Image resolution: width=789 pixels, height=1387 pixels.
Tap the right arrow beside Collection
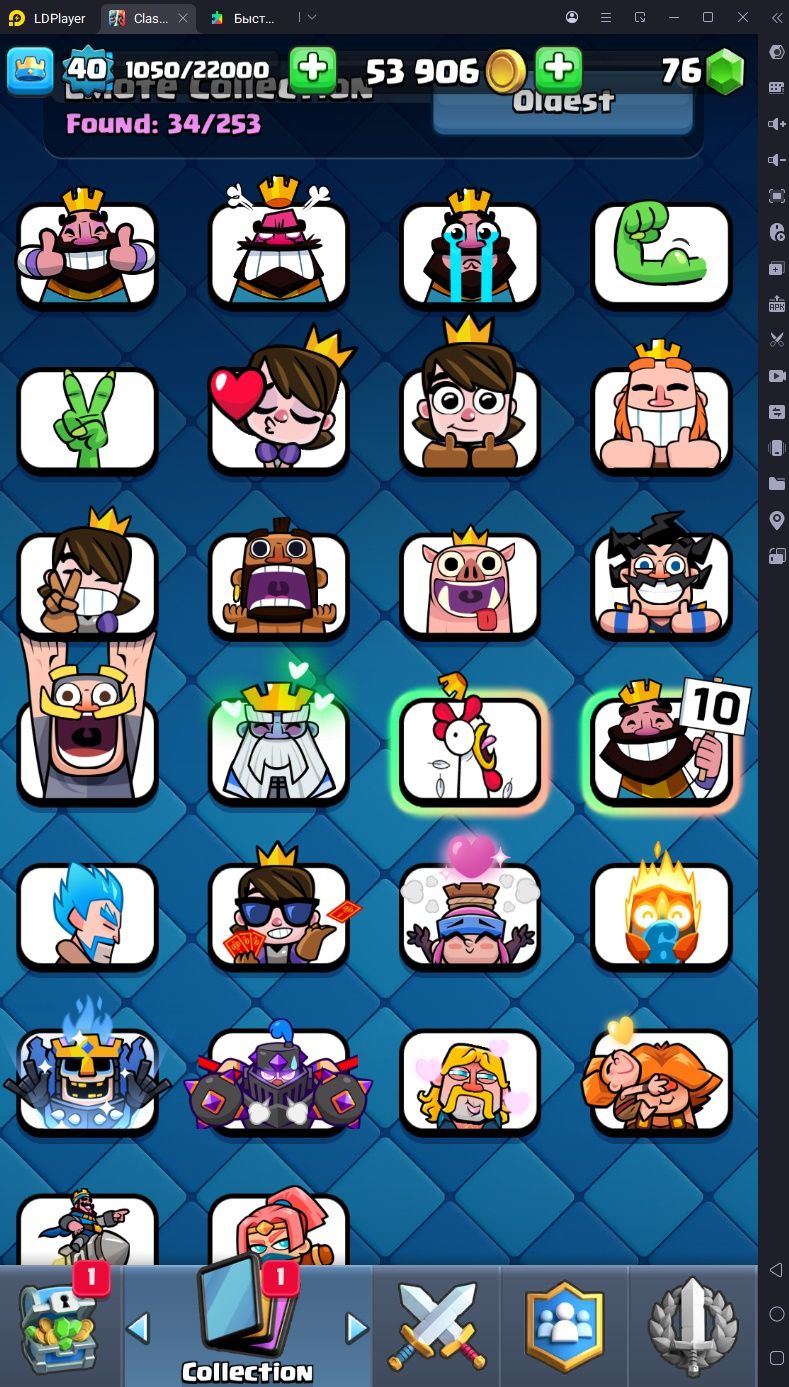[356, 1328]
